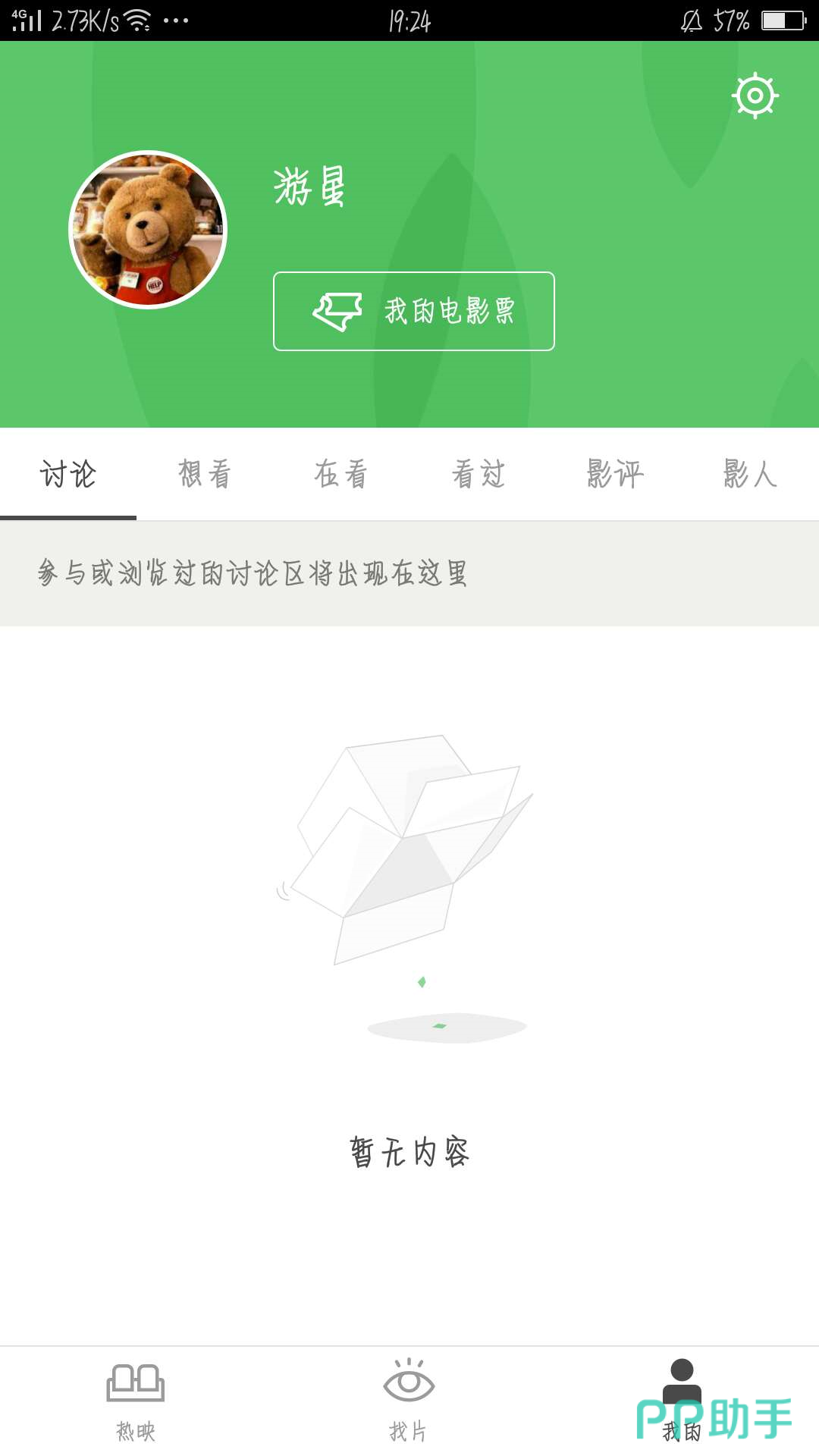Open the 影人 tab
This screenshot has height=1456, width=819.
[x=751, y=473]
